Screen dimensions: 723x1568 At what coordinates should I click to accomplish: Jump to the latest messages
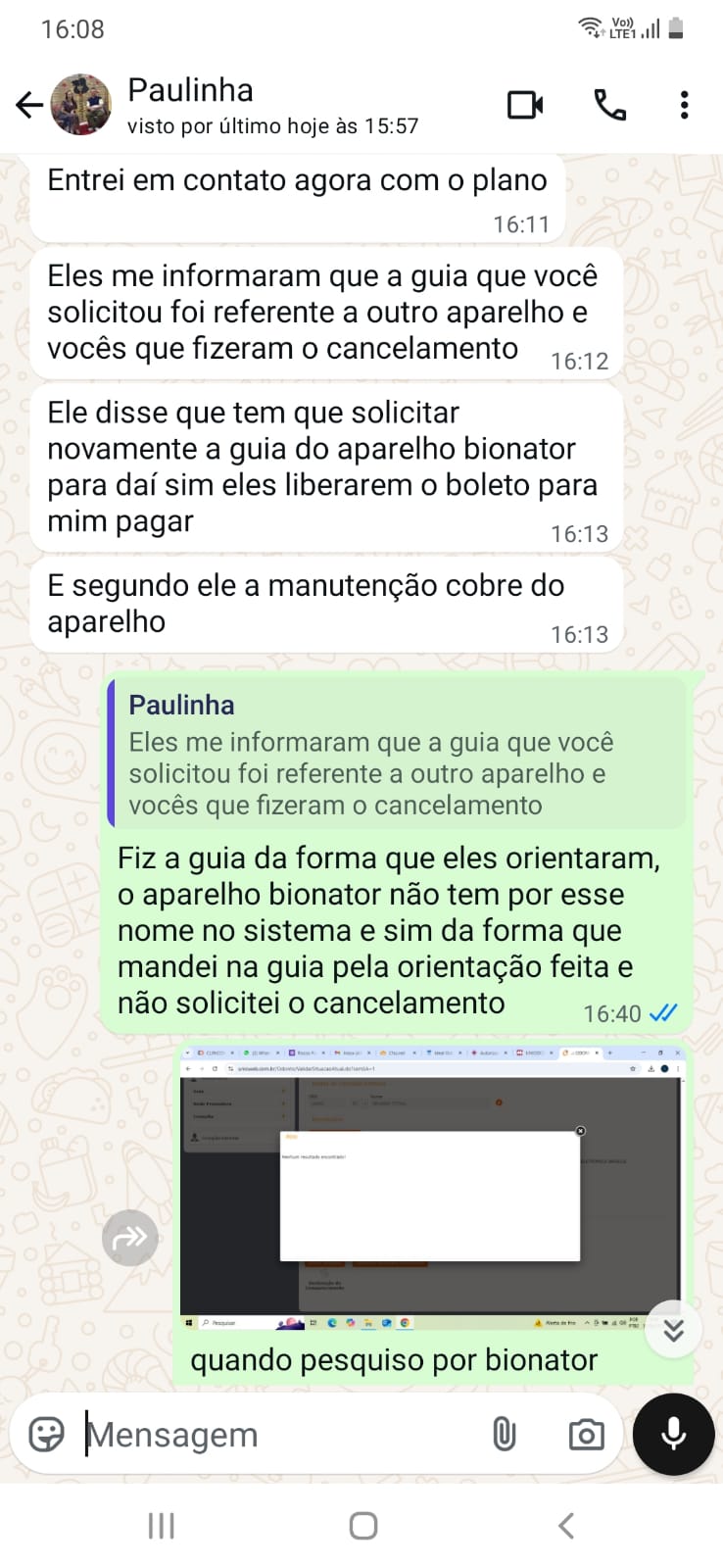click(x=673, y=1329)
